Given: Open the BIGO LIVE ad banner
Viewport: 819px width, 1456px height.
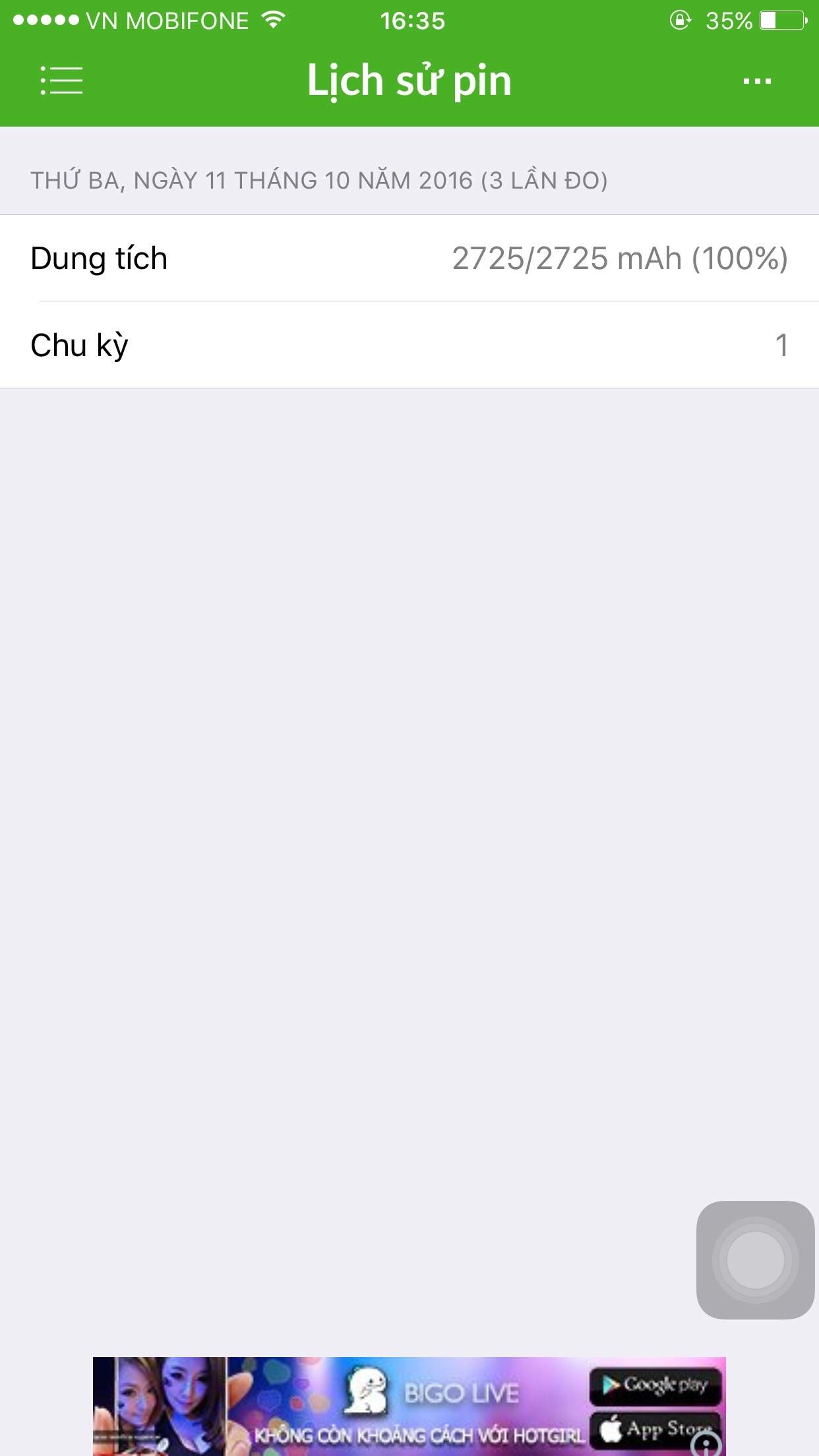Looking at the screenshot, I should tap(409, 1406).
